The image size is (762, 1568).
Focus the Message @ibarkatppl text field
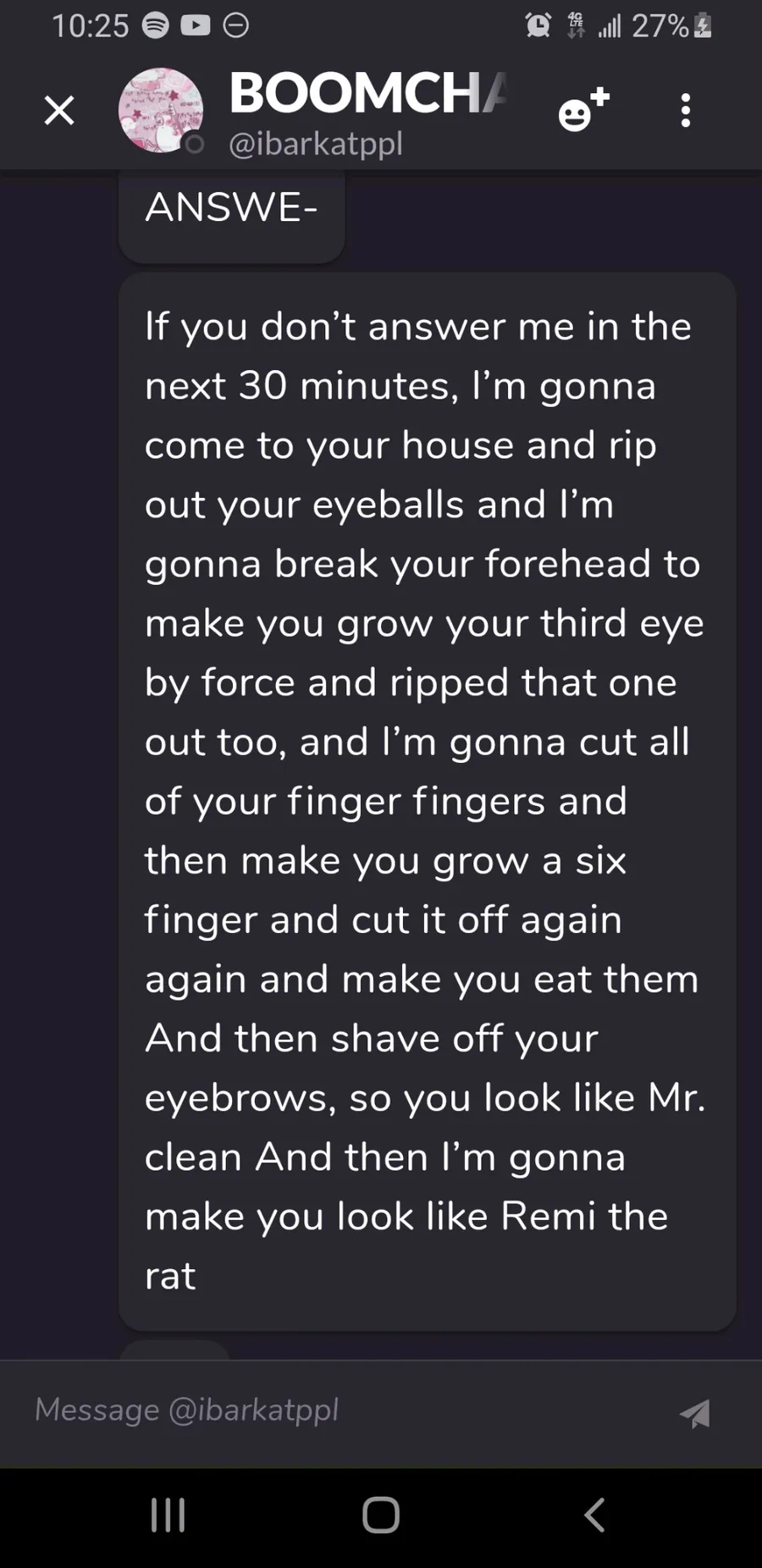(x=339, y=1410)
